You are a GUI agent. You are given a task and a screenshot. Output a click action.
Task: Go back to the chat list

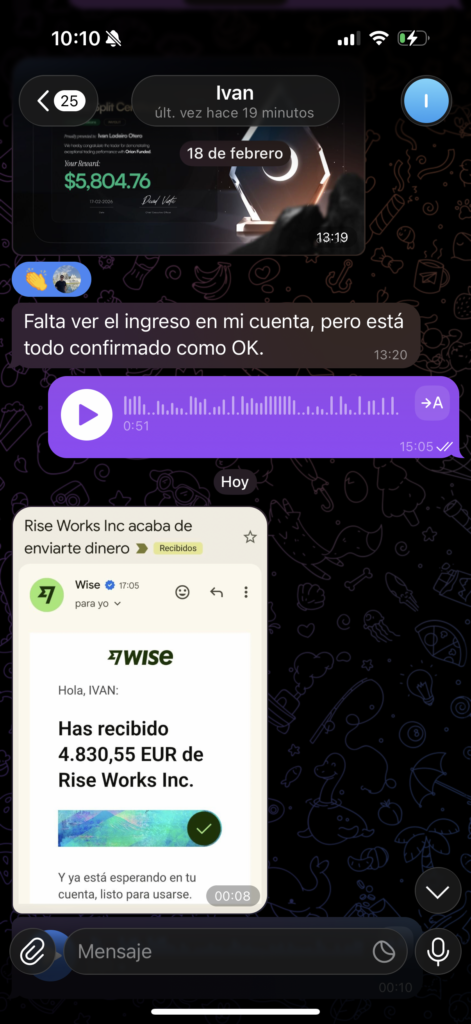tap(59, 101)
